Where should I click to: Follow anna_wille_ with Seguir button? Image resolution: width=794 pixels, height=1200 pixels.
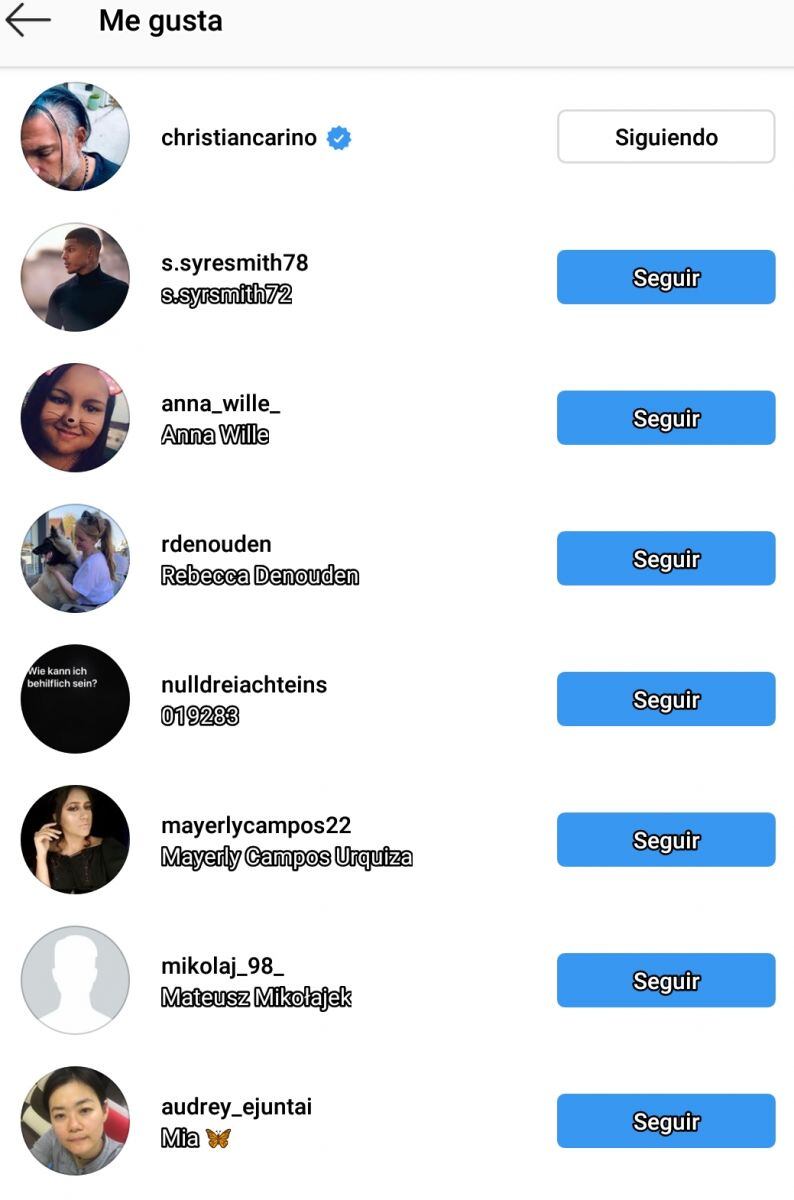pyautogui.click(x=665, y=418)
